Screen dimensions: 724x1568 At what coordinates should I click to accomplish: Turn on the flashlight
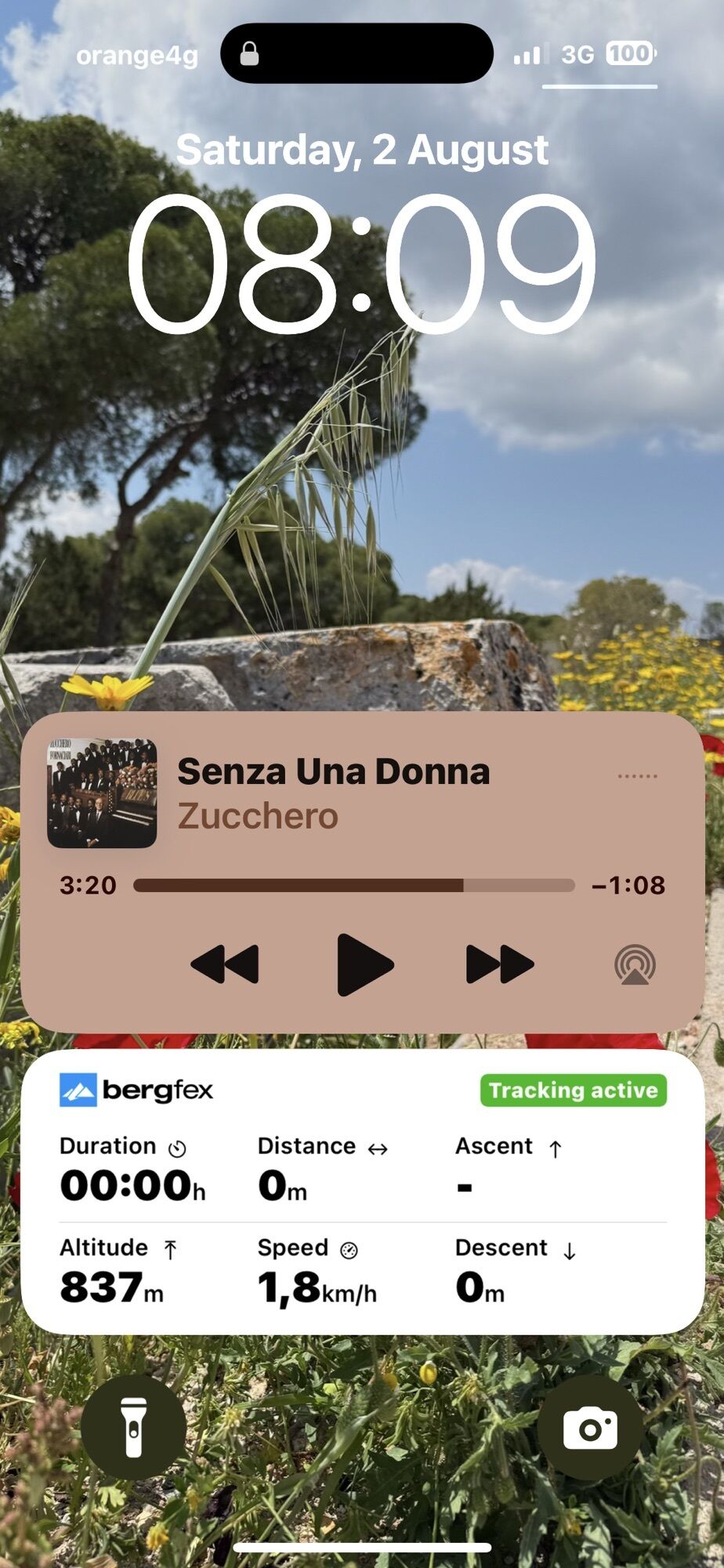(x=134, y=1427)
